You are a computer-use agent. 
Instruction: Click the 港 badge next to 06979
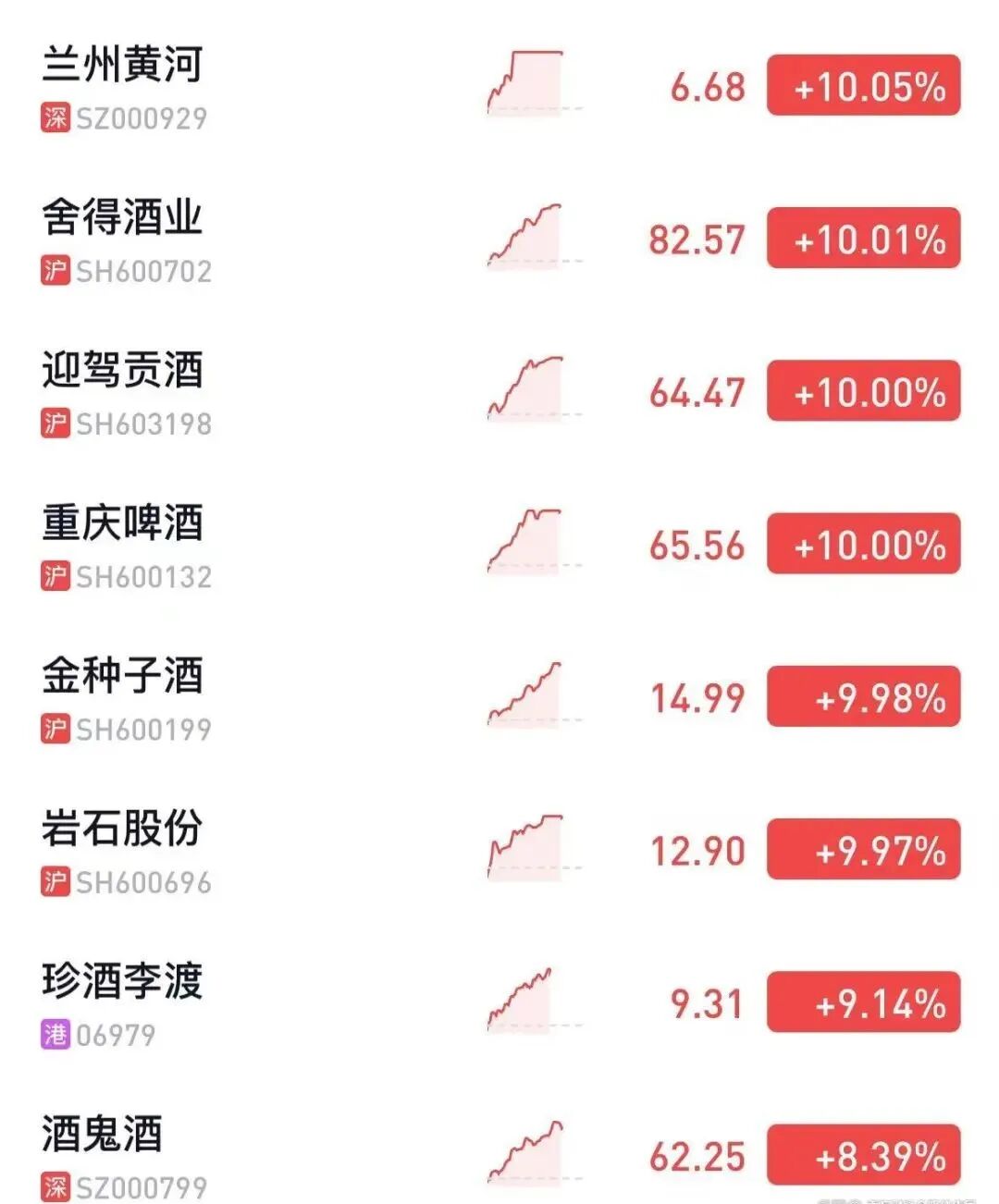coord(55,1036)
